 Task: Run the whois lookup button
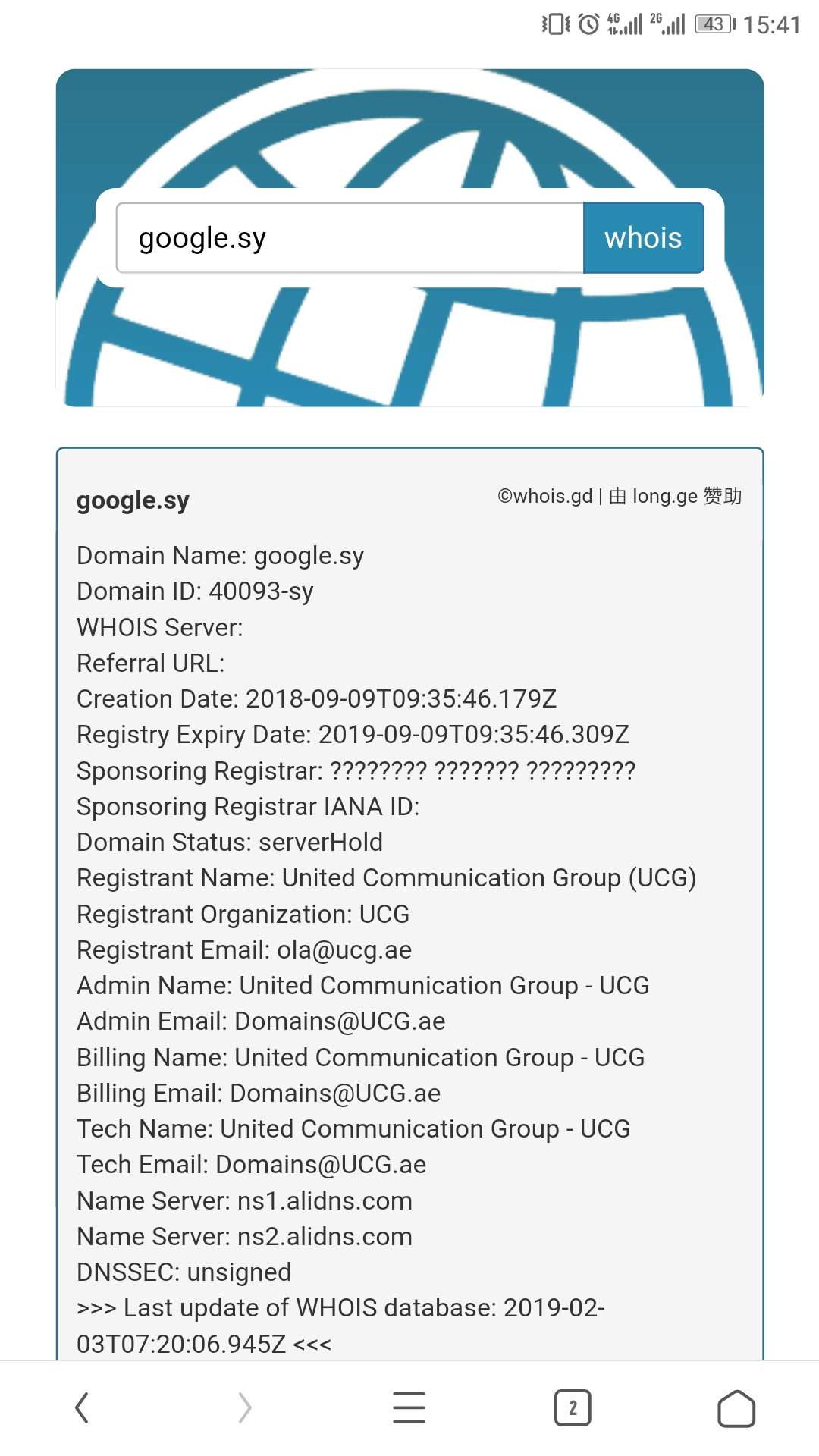click(x=643, y=237)
